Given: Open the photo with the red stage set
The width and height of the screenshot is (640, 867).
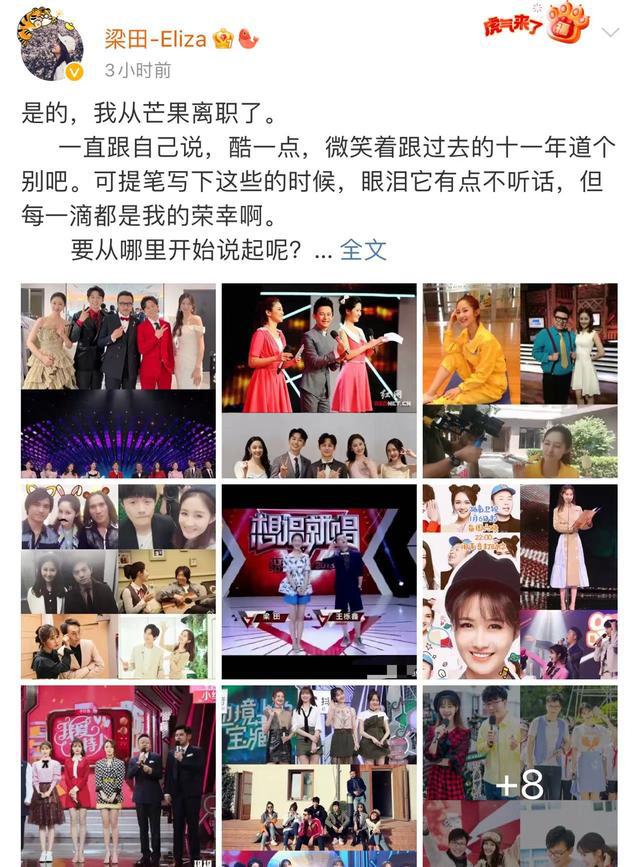Looking at the screenshot, I should click(x=118, y=775).
